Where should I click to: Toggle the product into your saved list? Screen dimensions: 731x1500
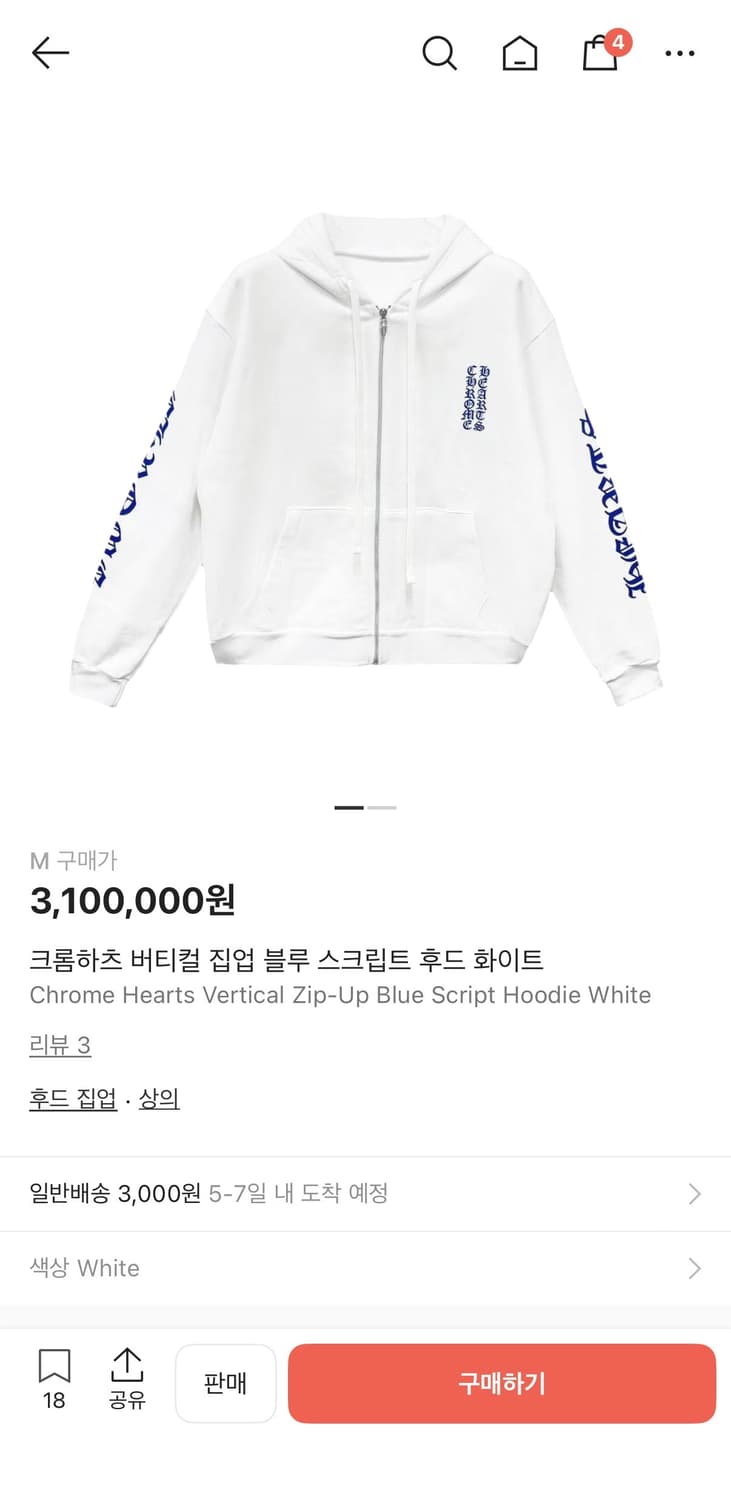click(54, 1382)
